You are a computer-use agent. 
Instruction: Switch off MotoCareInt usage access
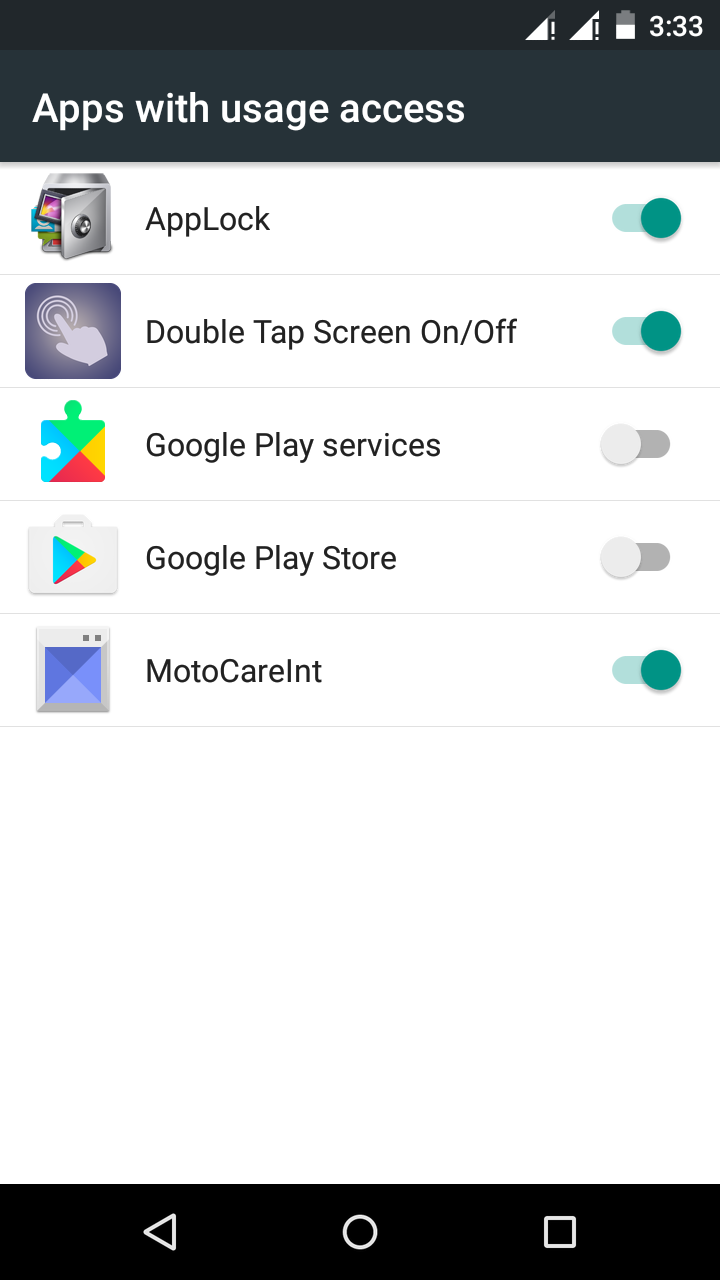click(646, 671)
